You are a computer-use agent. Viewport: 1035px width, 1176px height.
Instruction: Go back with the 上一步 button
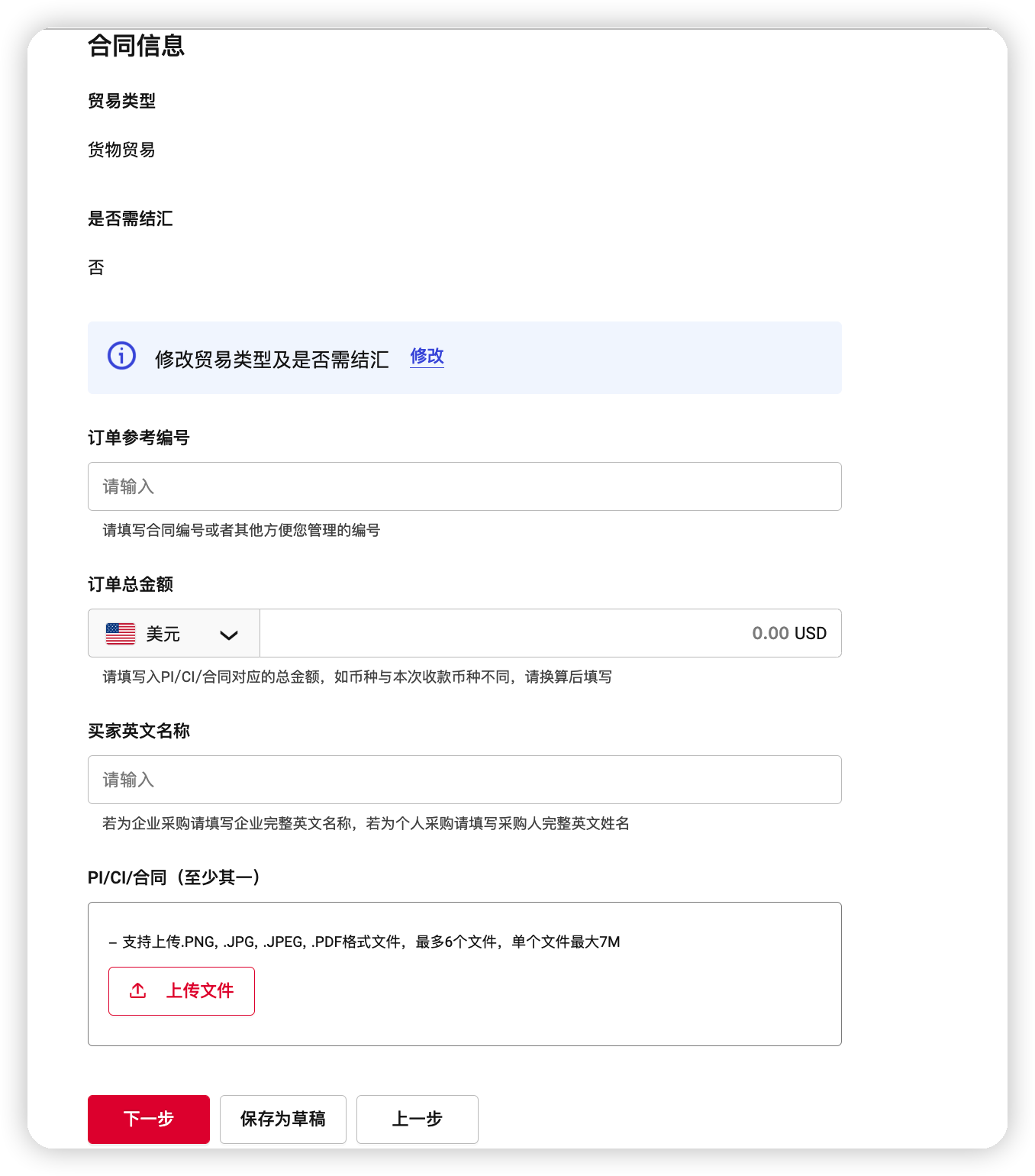pos(418,1119)
